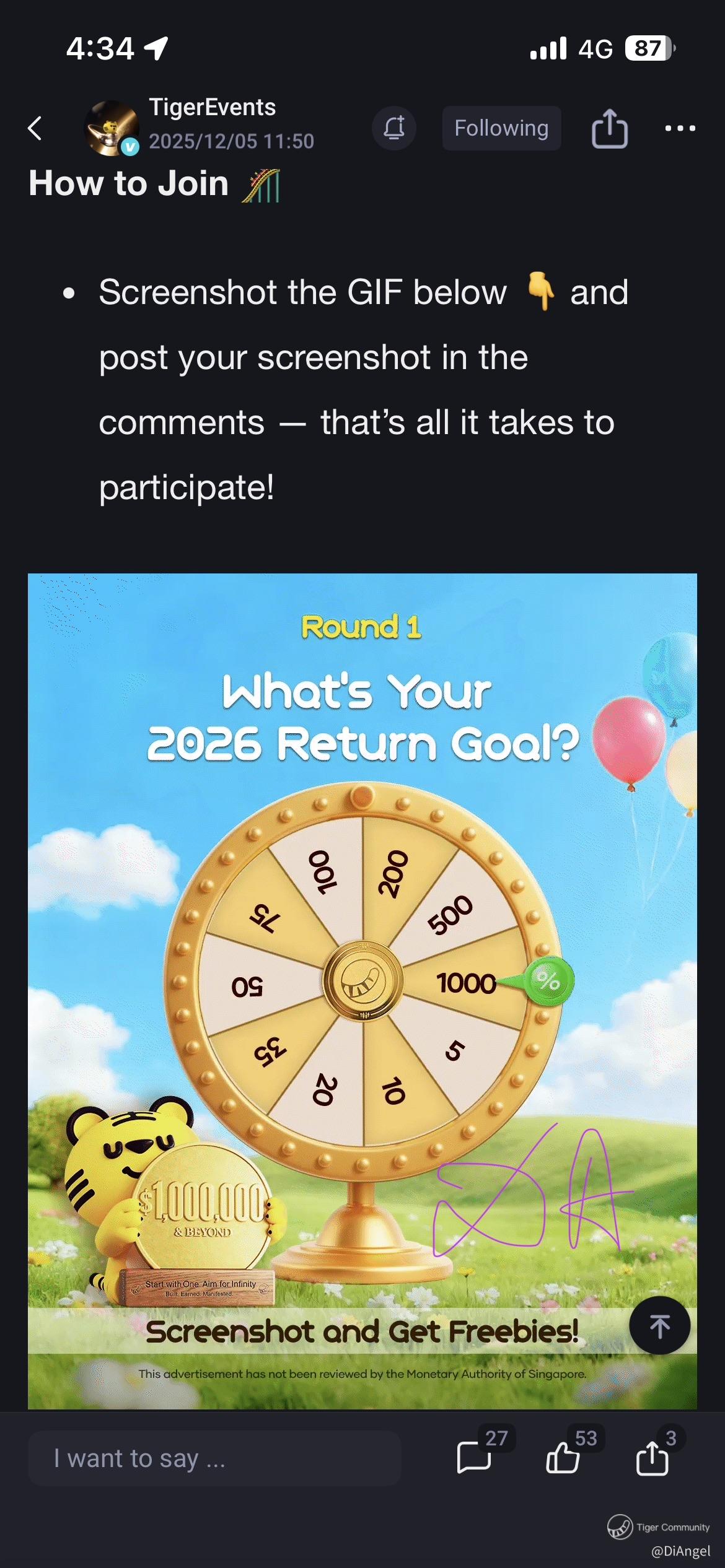This screenshot has height=1568, width=725.
Task: Turn on post notifications bell
Action: coord(394,128)
